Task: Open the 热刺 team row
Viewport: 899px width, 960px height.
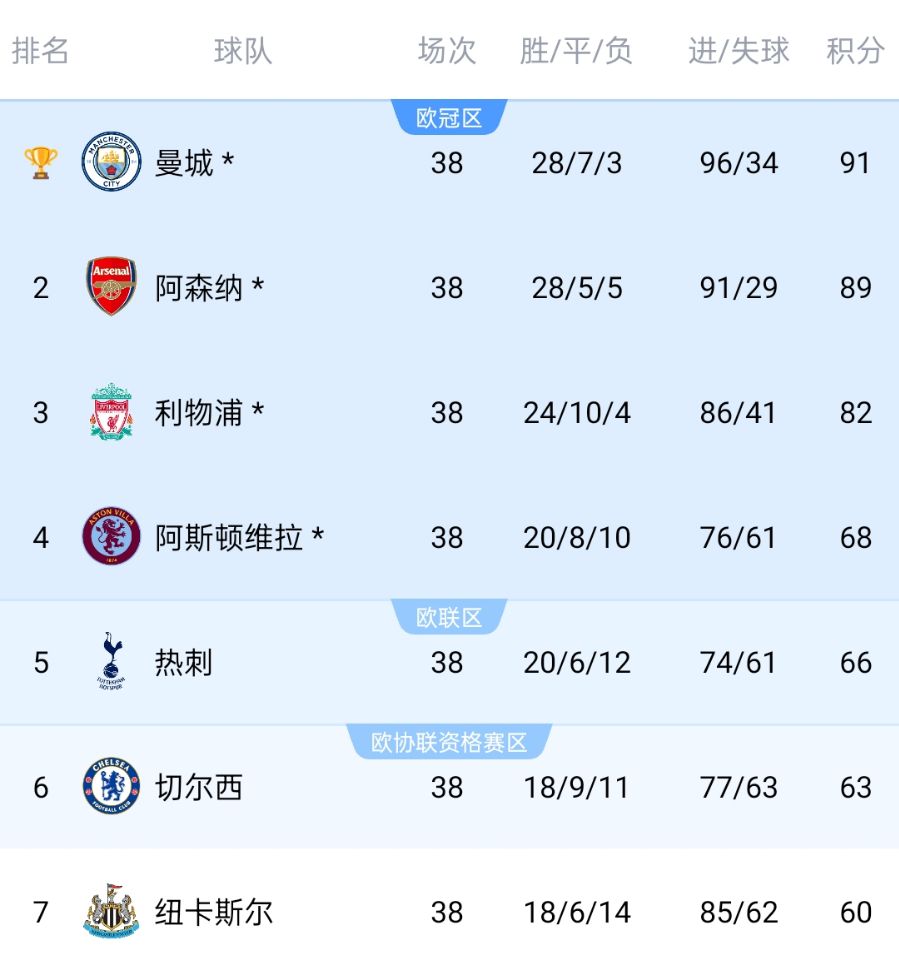Action: point(184,663)
